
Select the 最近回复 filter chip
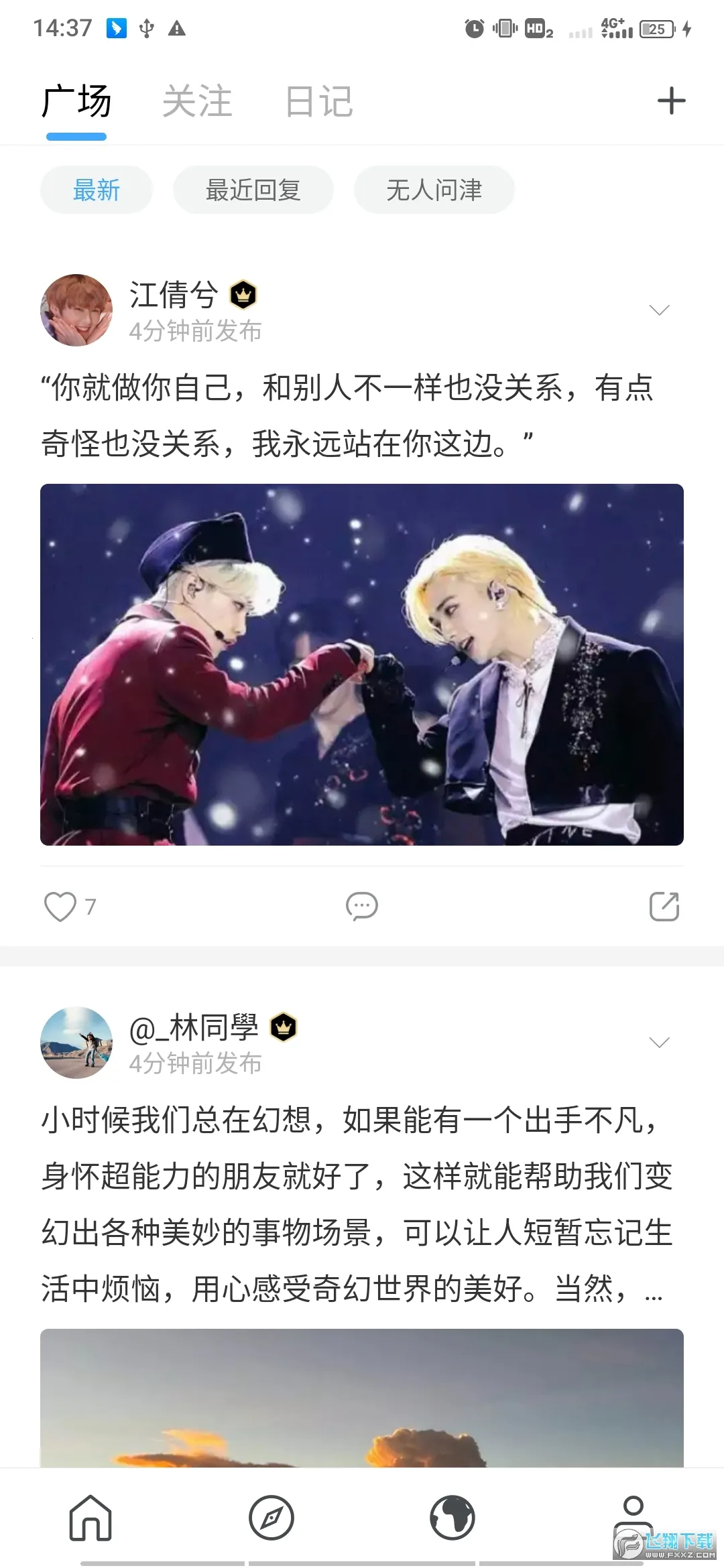point(253,190)
